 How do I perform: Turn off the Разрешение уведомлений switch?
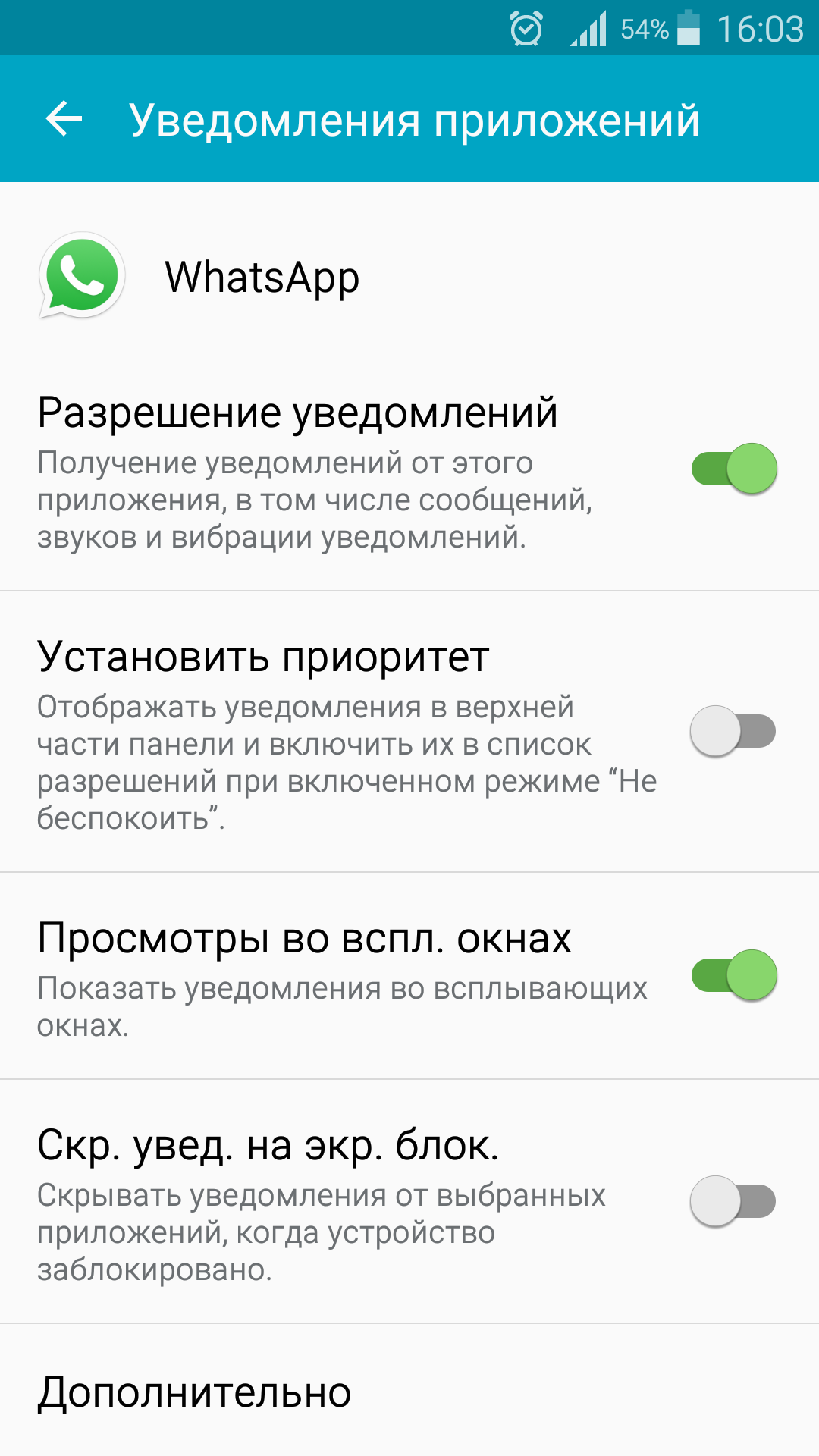tap(734, 469)
